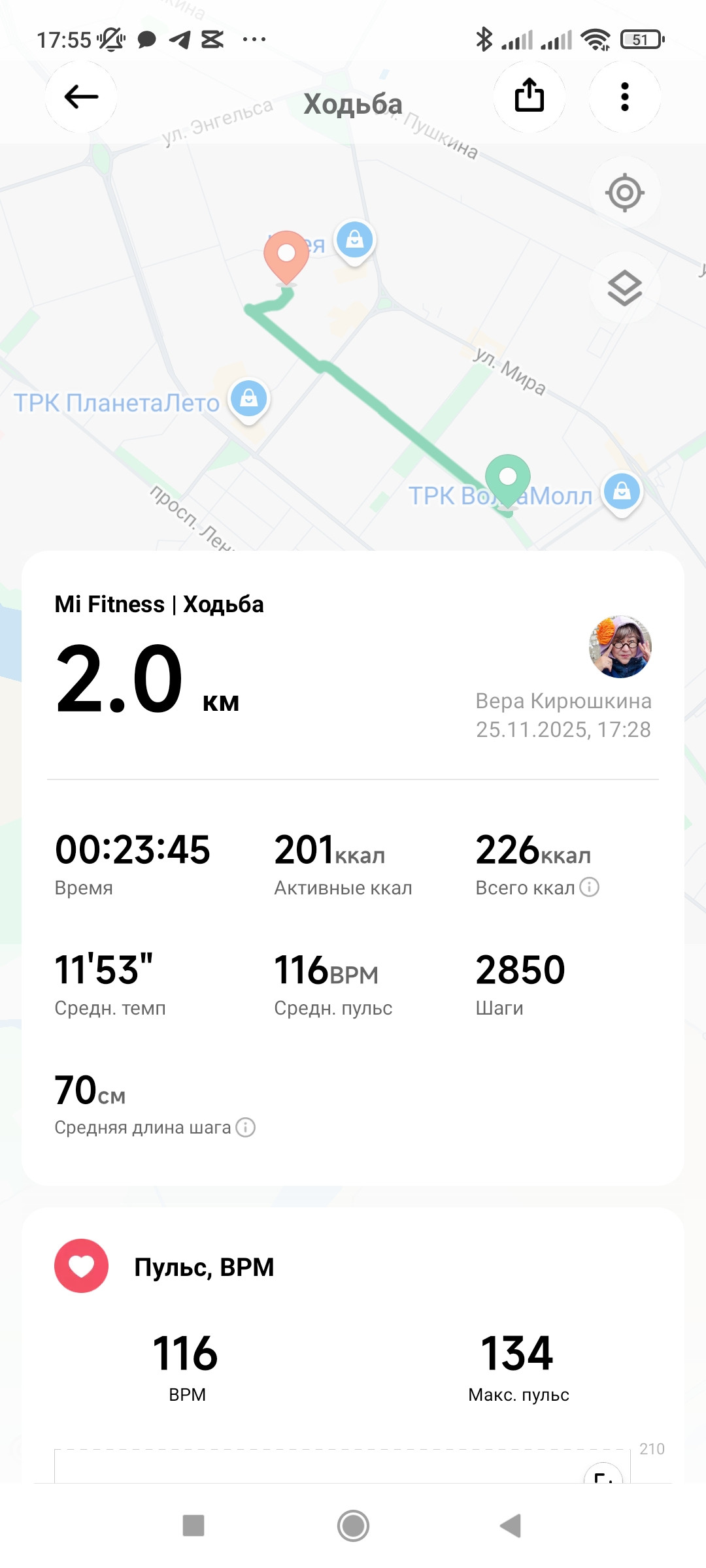
Task: Go back using the top arrow
Action: click(81, 97)
